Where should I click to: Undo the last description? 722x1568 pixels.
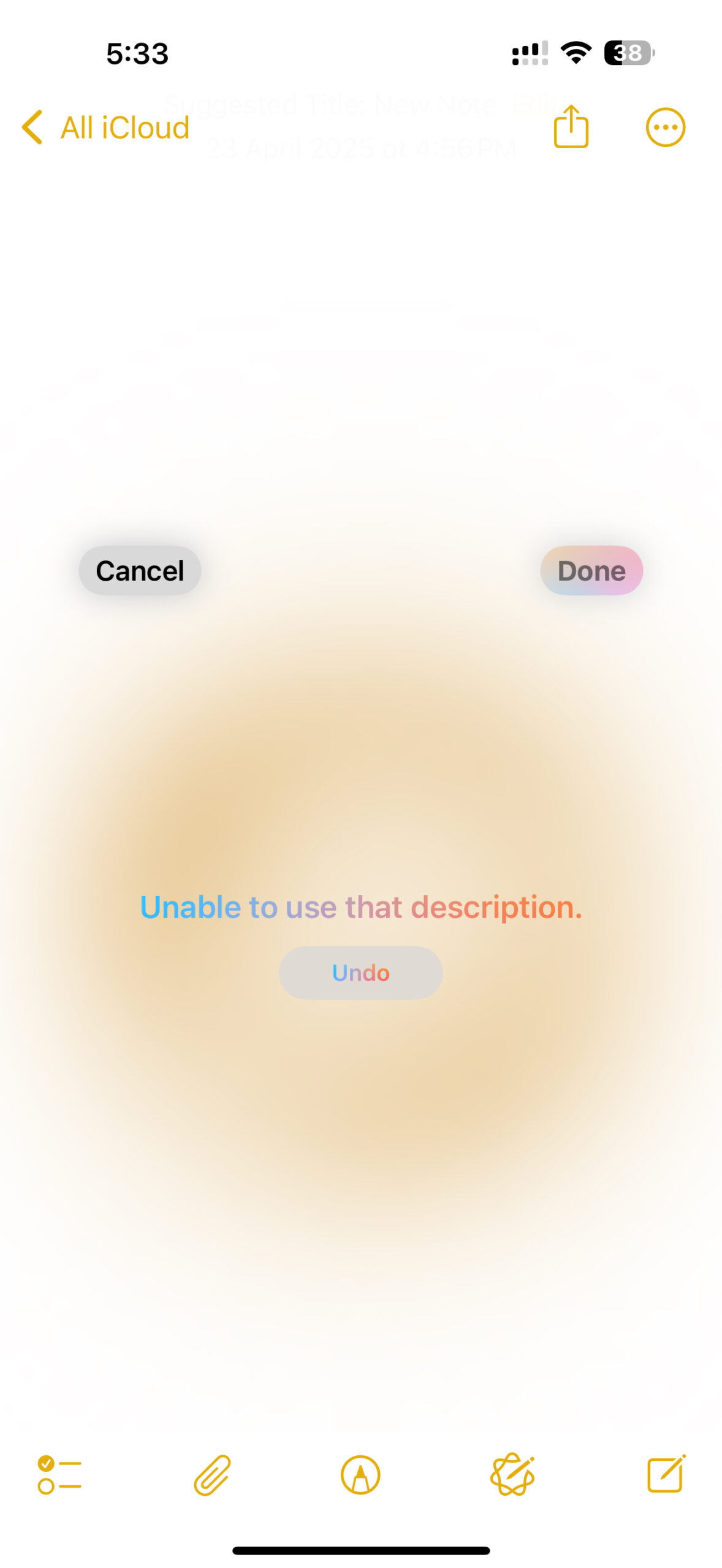360,972
